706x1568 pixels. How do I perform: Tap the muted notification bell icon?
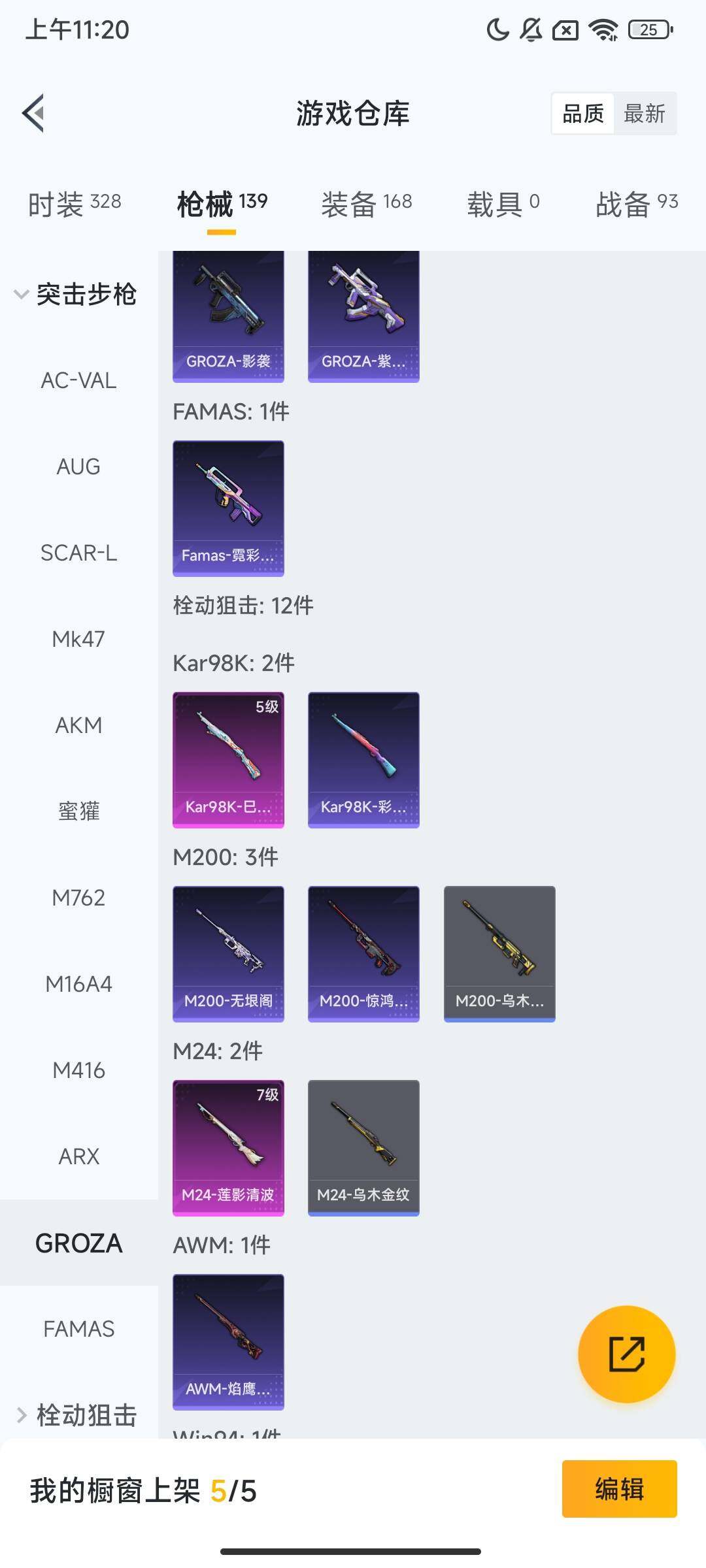click(529, 31)
